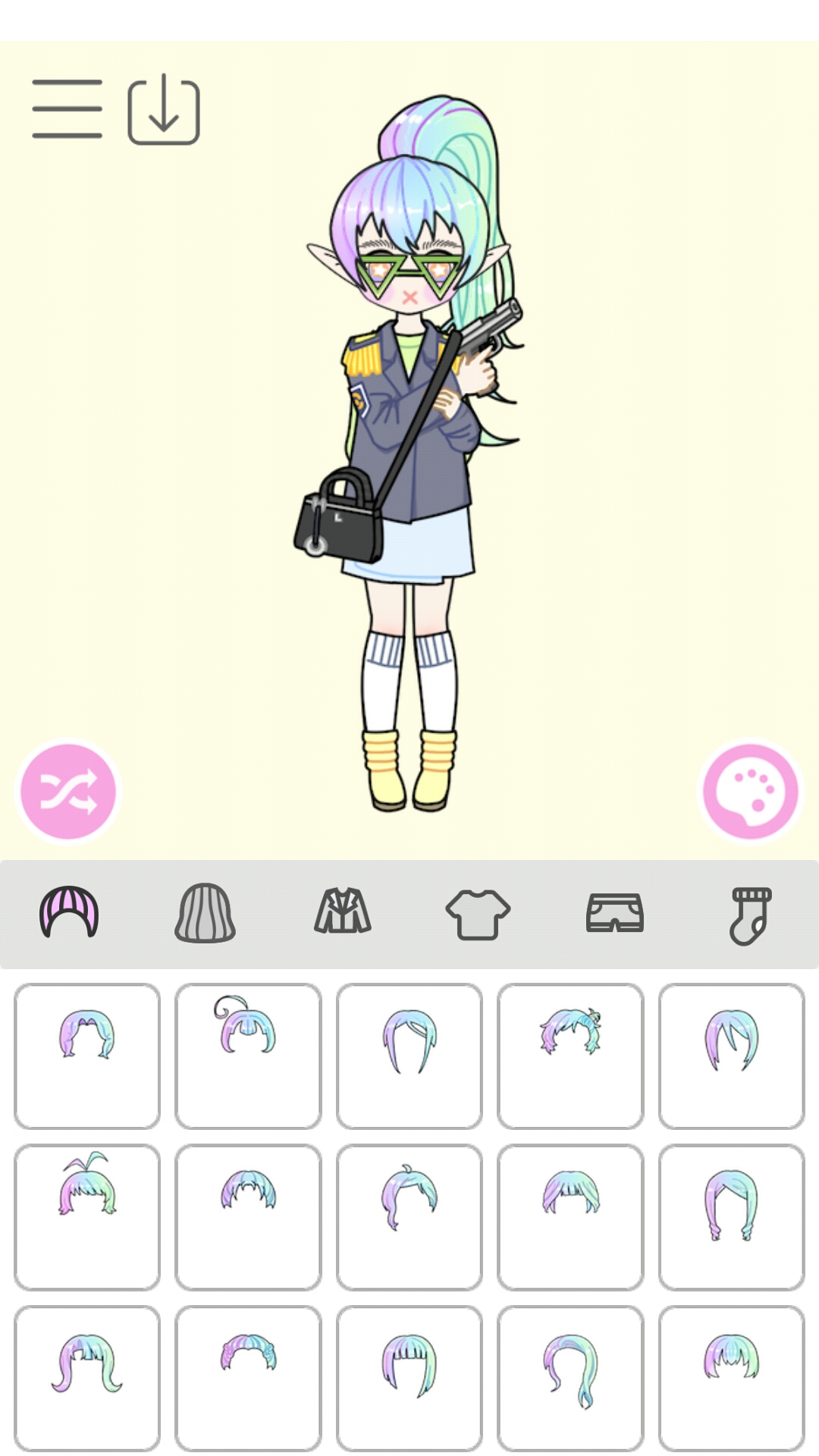Open the color palette

pyautogui.click(x=750, y=792)
